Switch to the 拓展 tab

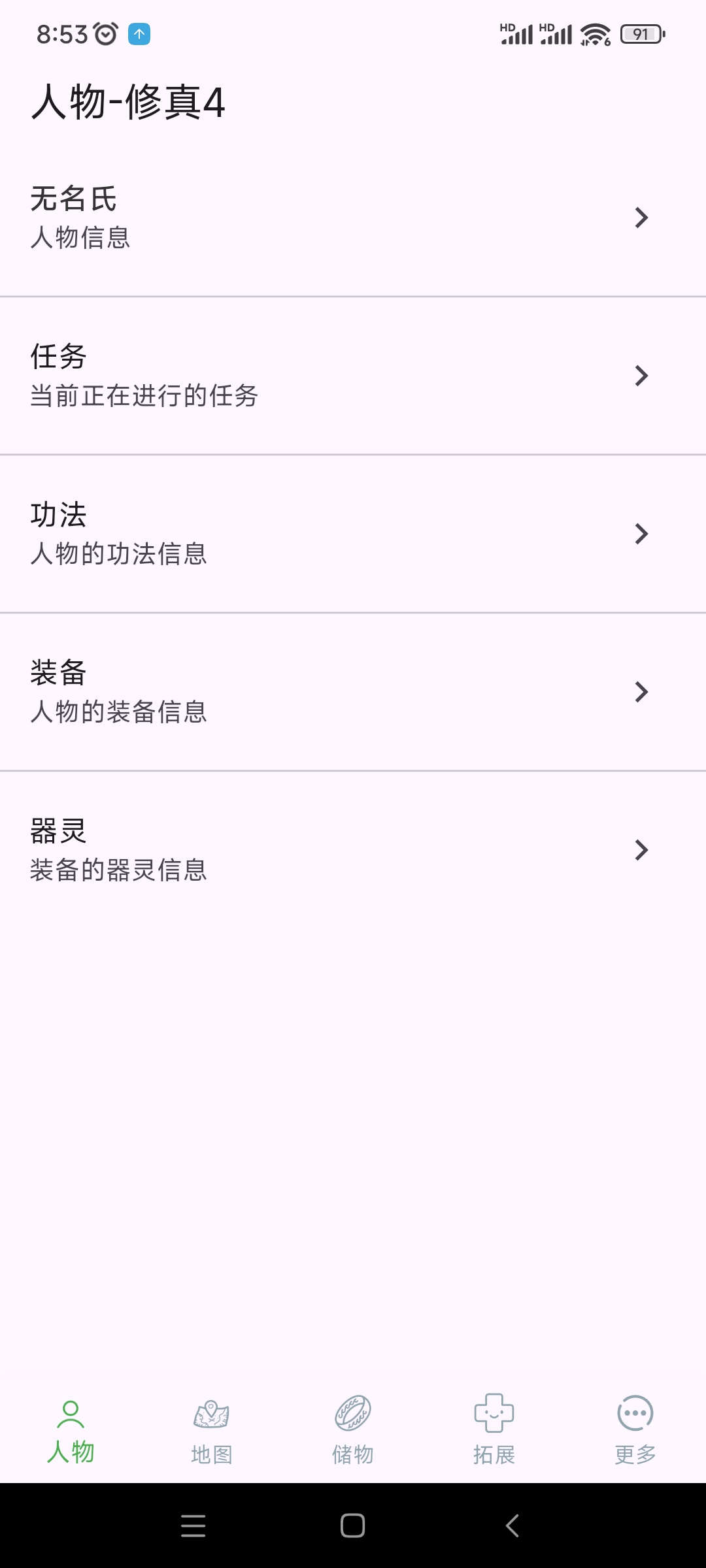(x=494, y=1431)
